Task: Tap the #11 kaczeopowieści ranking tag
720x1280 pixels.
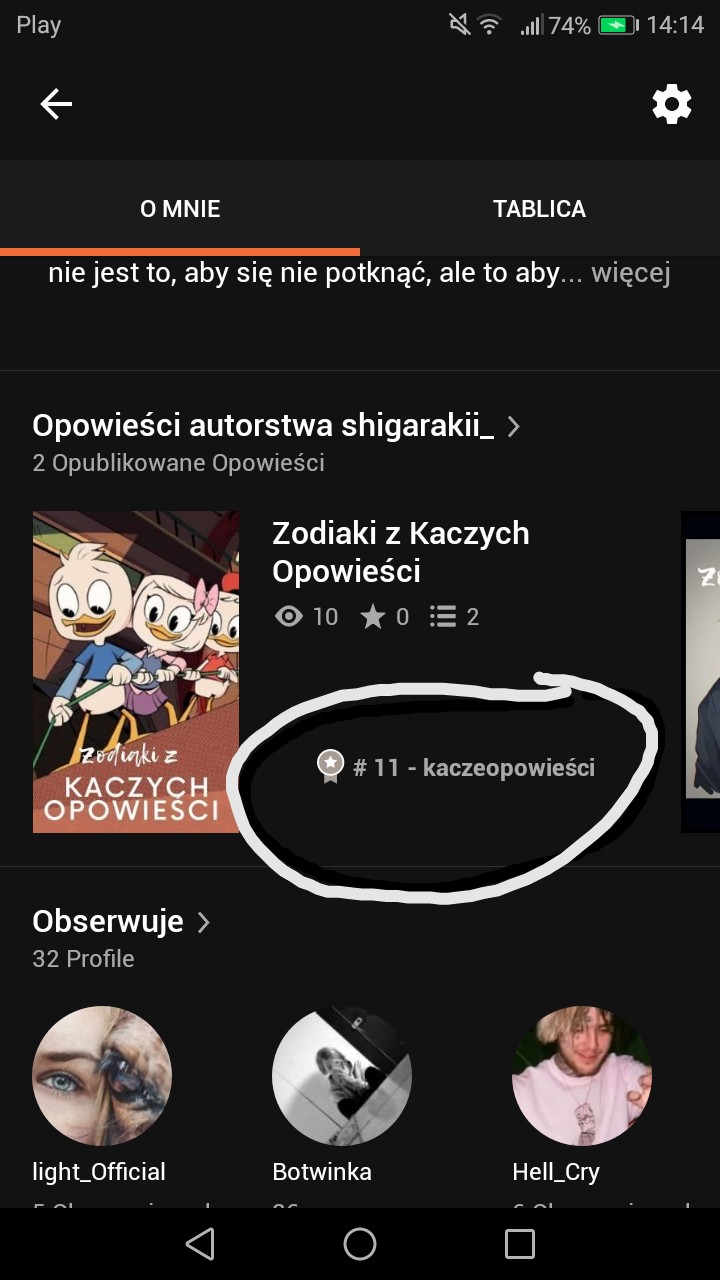Action: (x=457, y=767)
